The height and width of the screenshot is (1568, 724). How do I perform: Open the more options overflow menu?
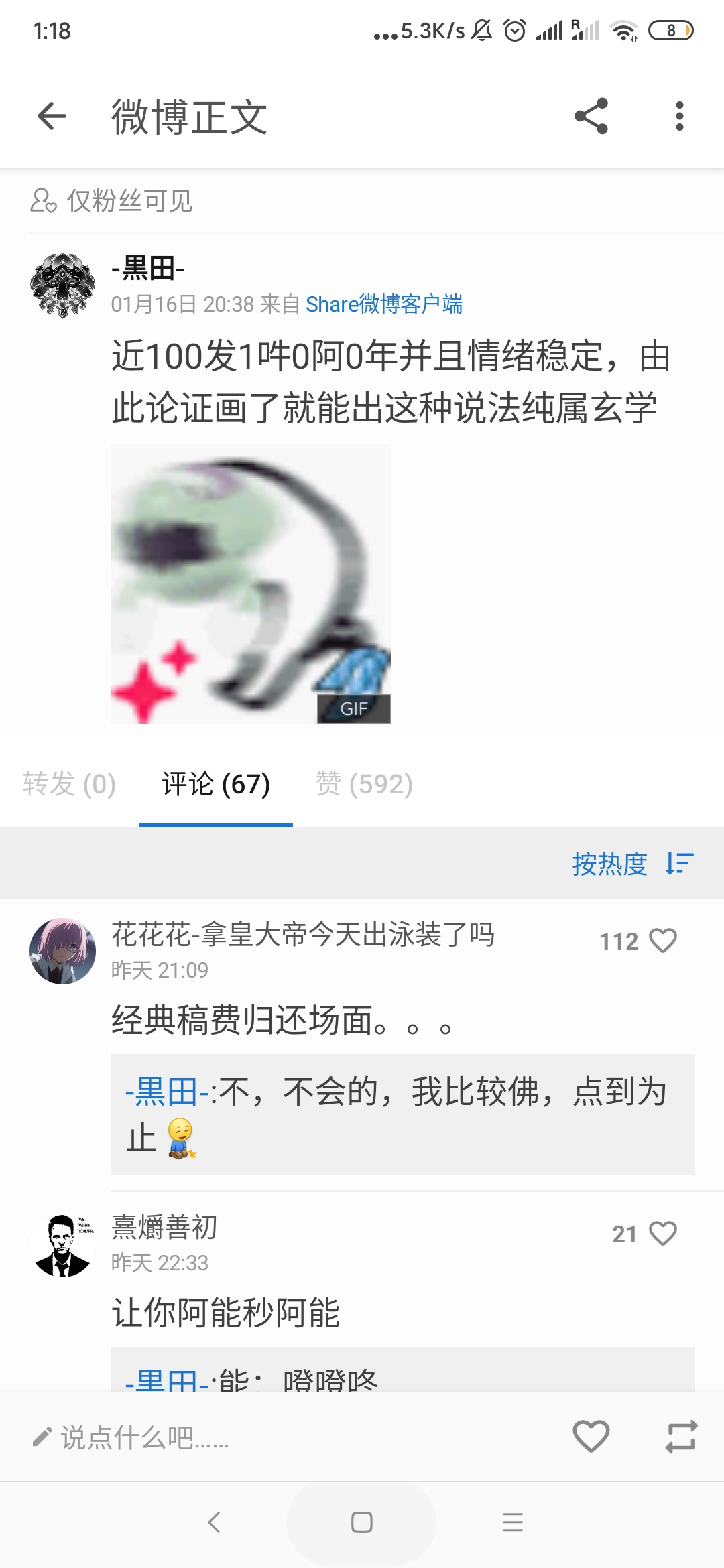680,115
